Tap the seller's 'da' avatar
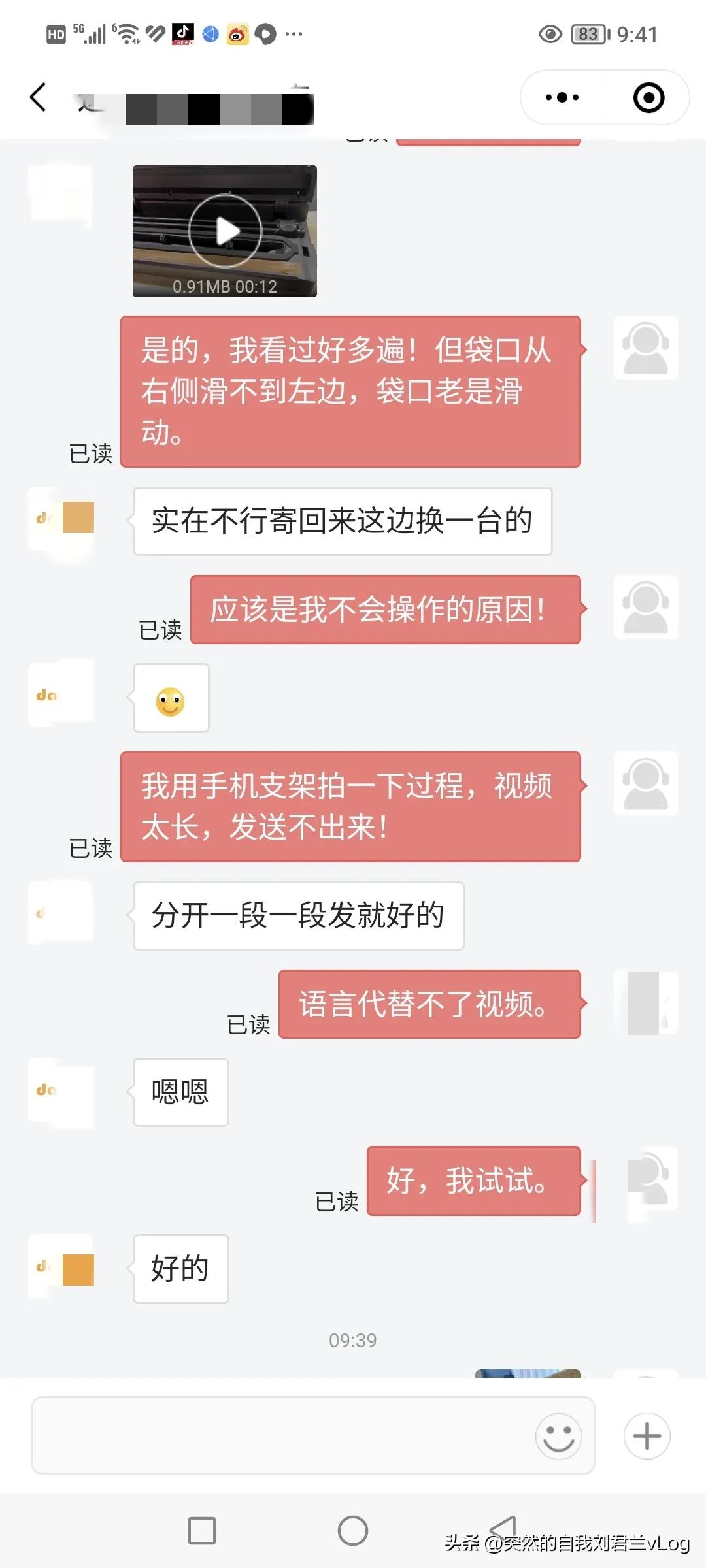 (61, 693)
